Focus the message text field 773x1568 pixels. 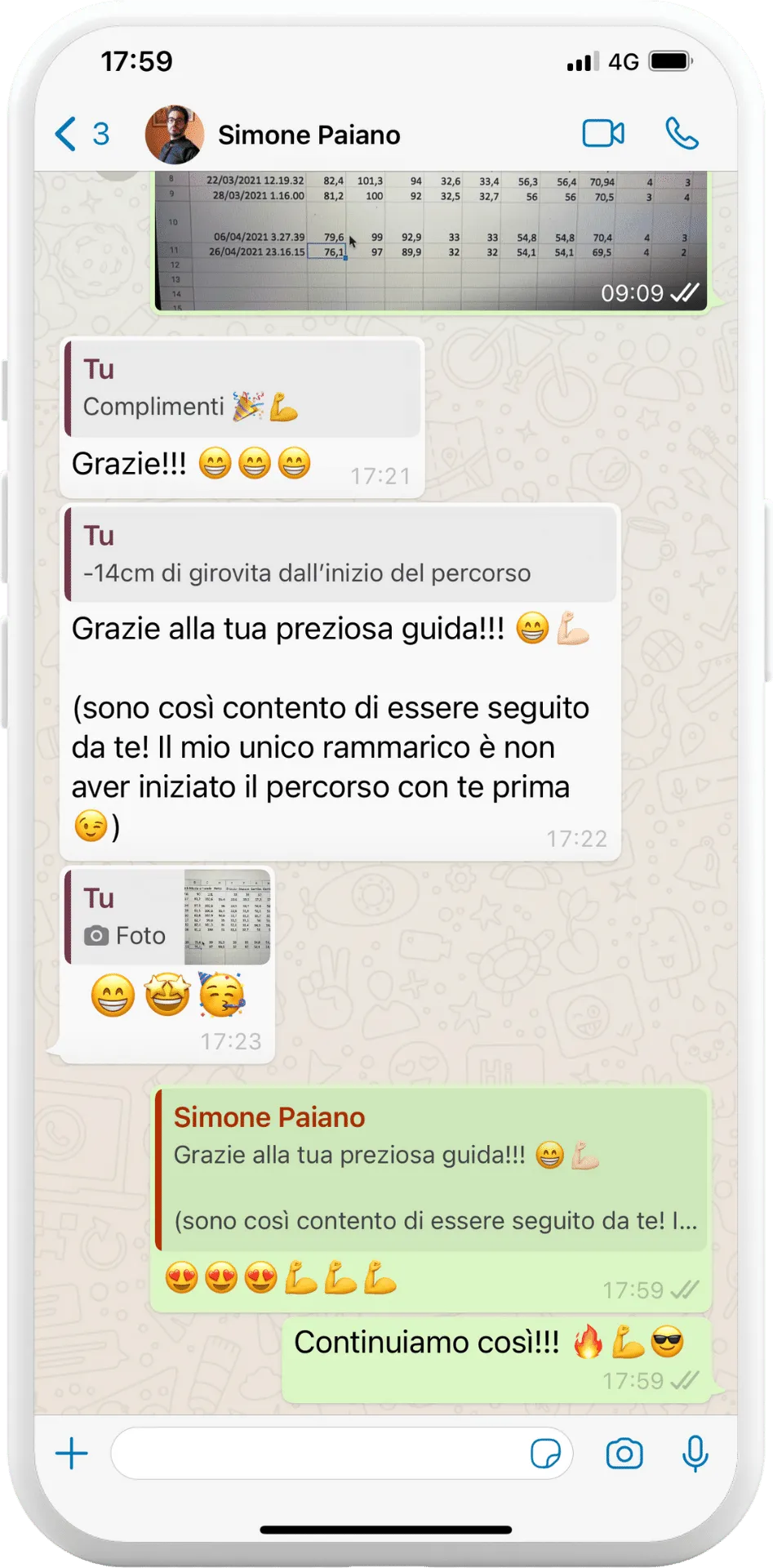(318, 1454)
